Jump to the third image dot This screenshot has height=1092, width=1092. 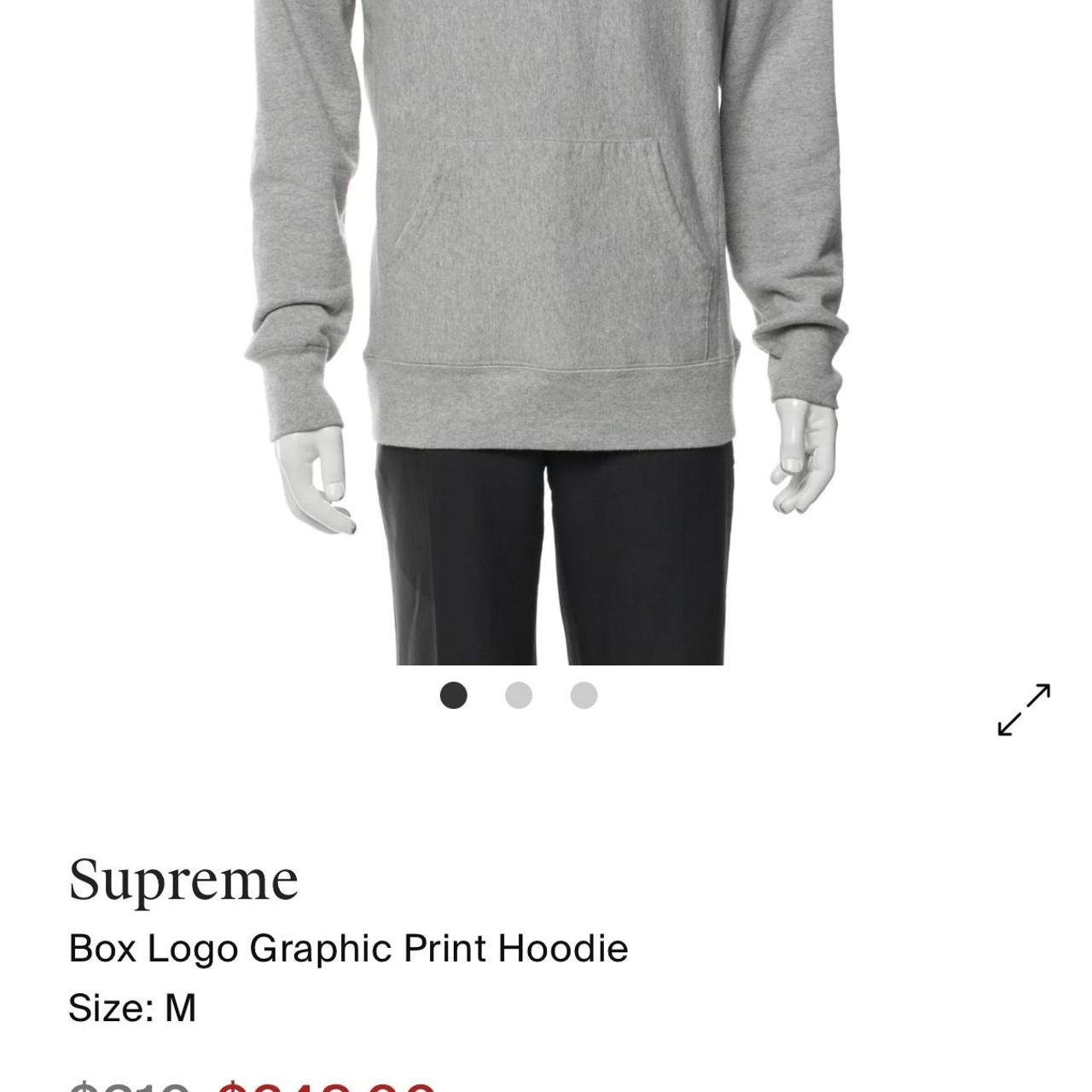click(x=584, y=695)
